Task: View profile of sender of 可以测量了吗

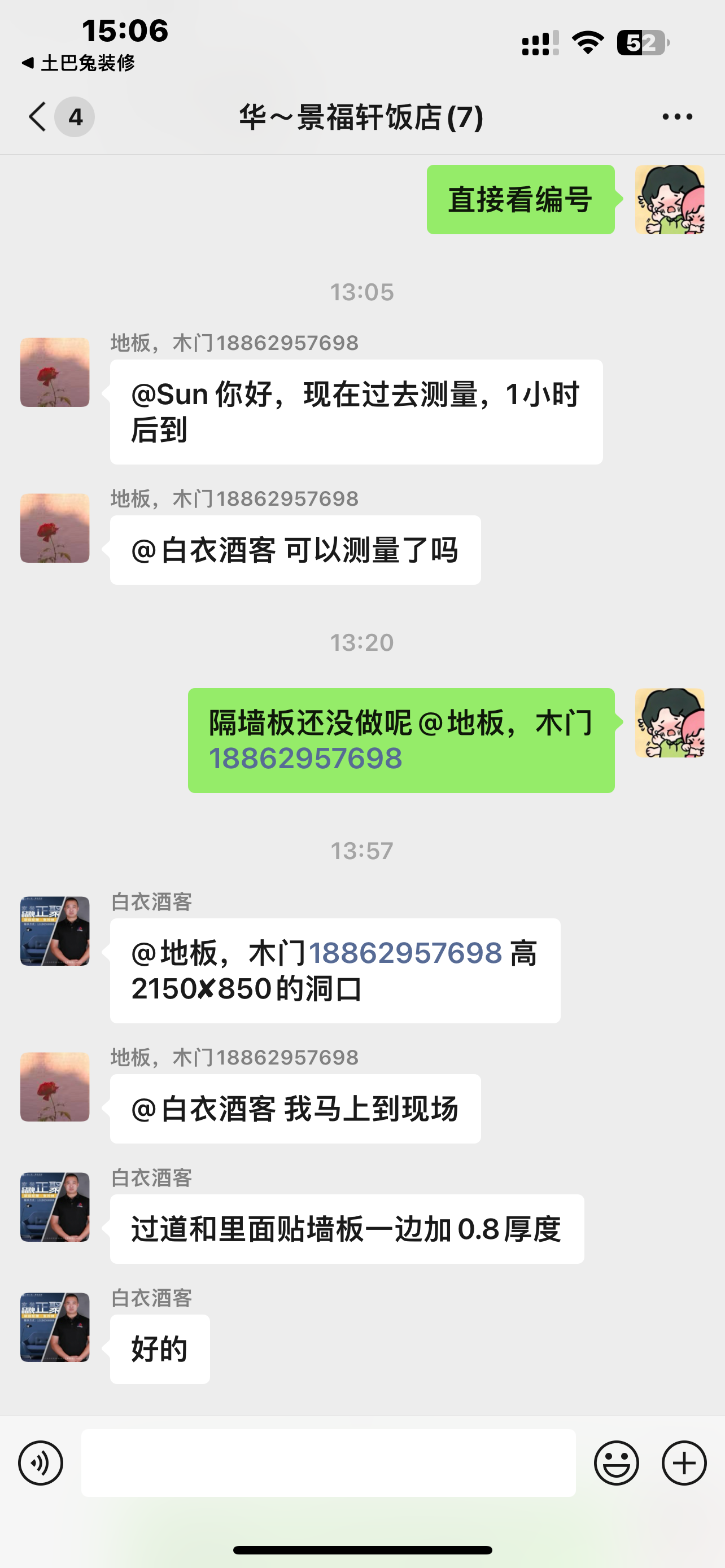Action: coord(55,528)
